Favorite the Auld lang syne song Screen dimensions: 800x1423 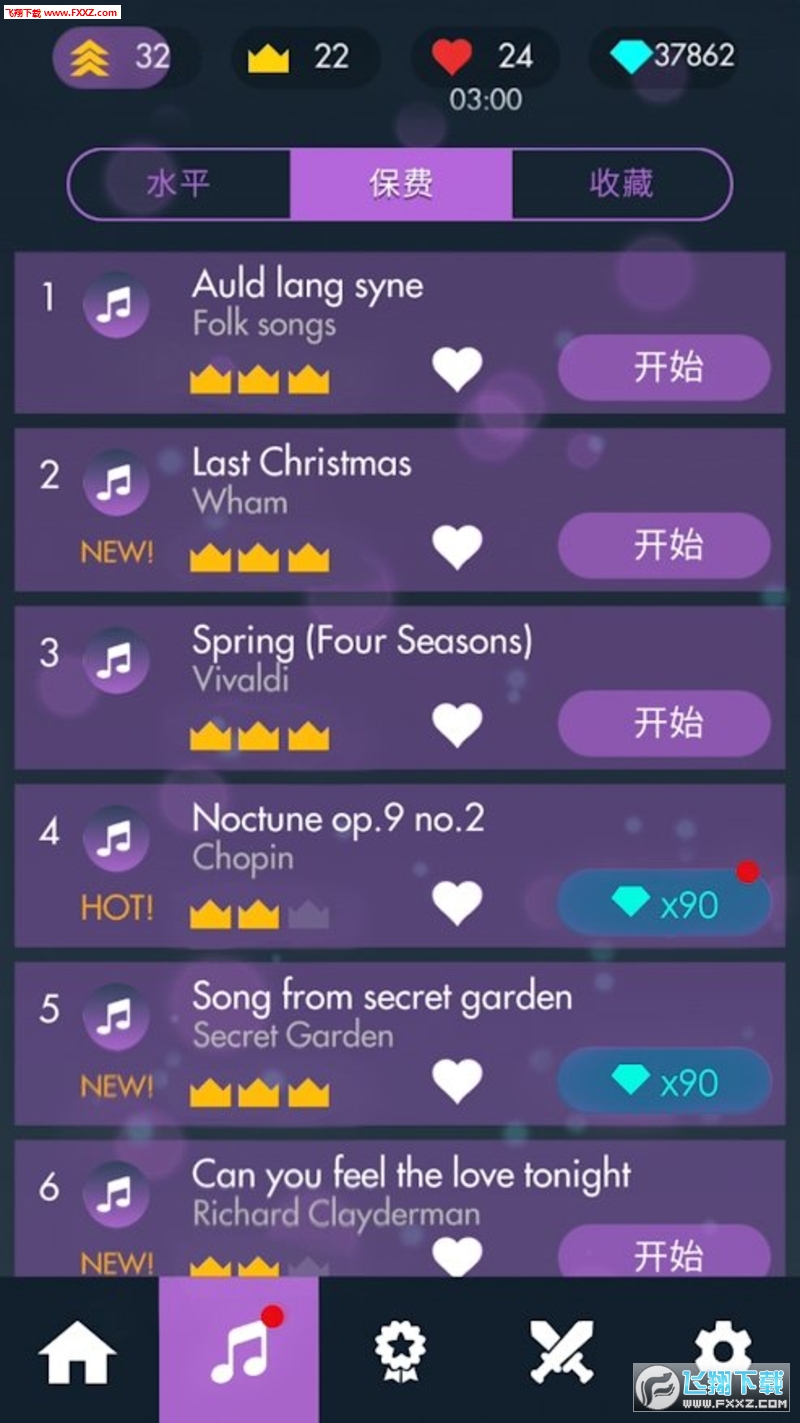coord(457,369)
